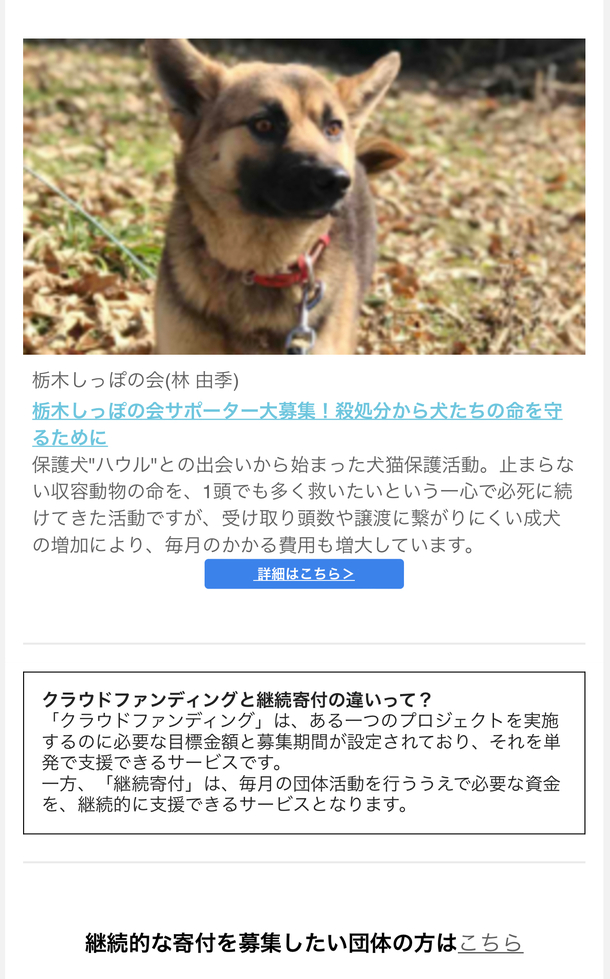Follow the こちら link for organizations
The width and height of the screenshot is (610, 979).
490,942
